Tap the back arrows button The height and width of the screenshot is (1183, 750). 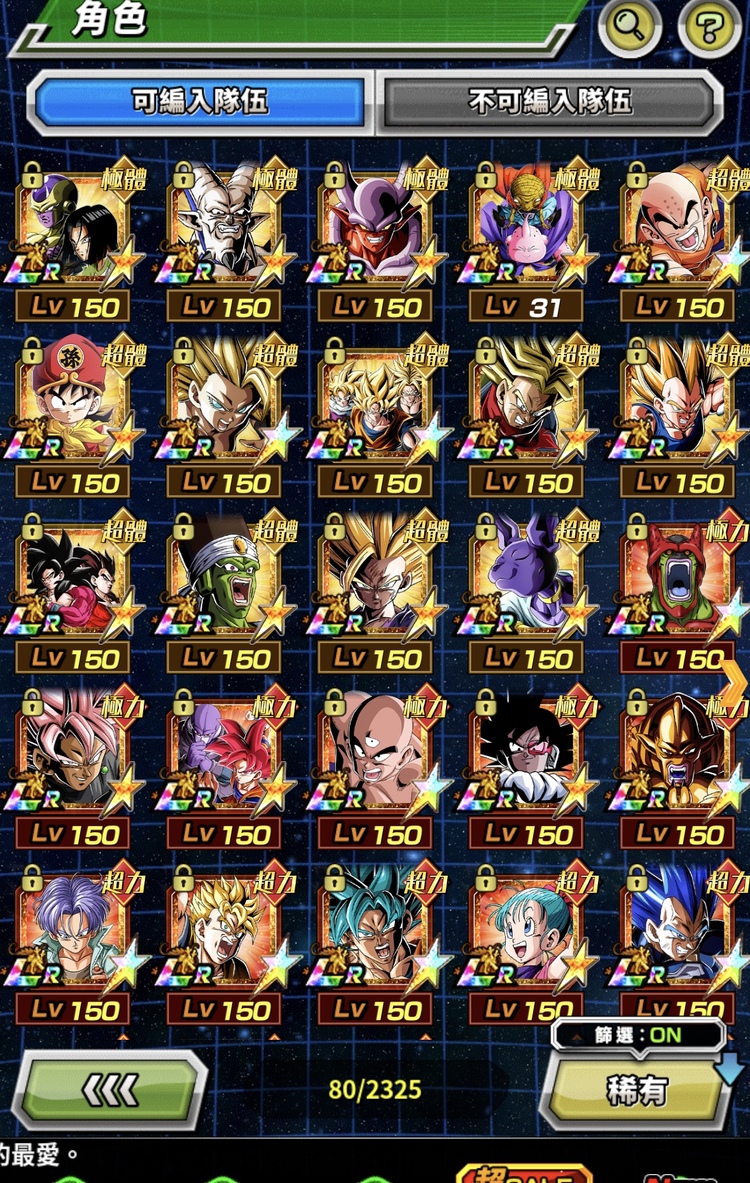pos(109,1089)
